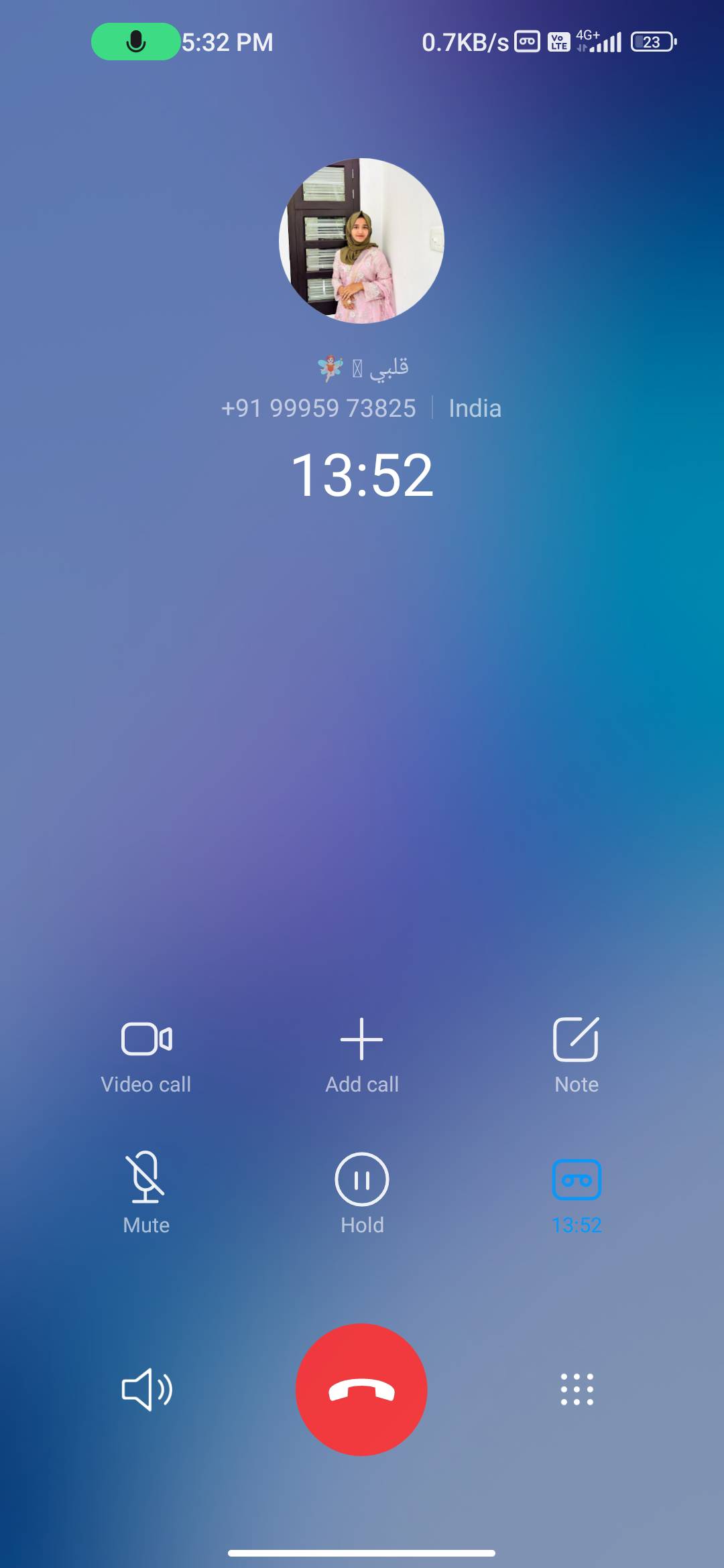Put the call on Hold
The image size is (724, 1568).
point(362,1193)
